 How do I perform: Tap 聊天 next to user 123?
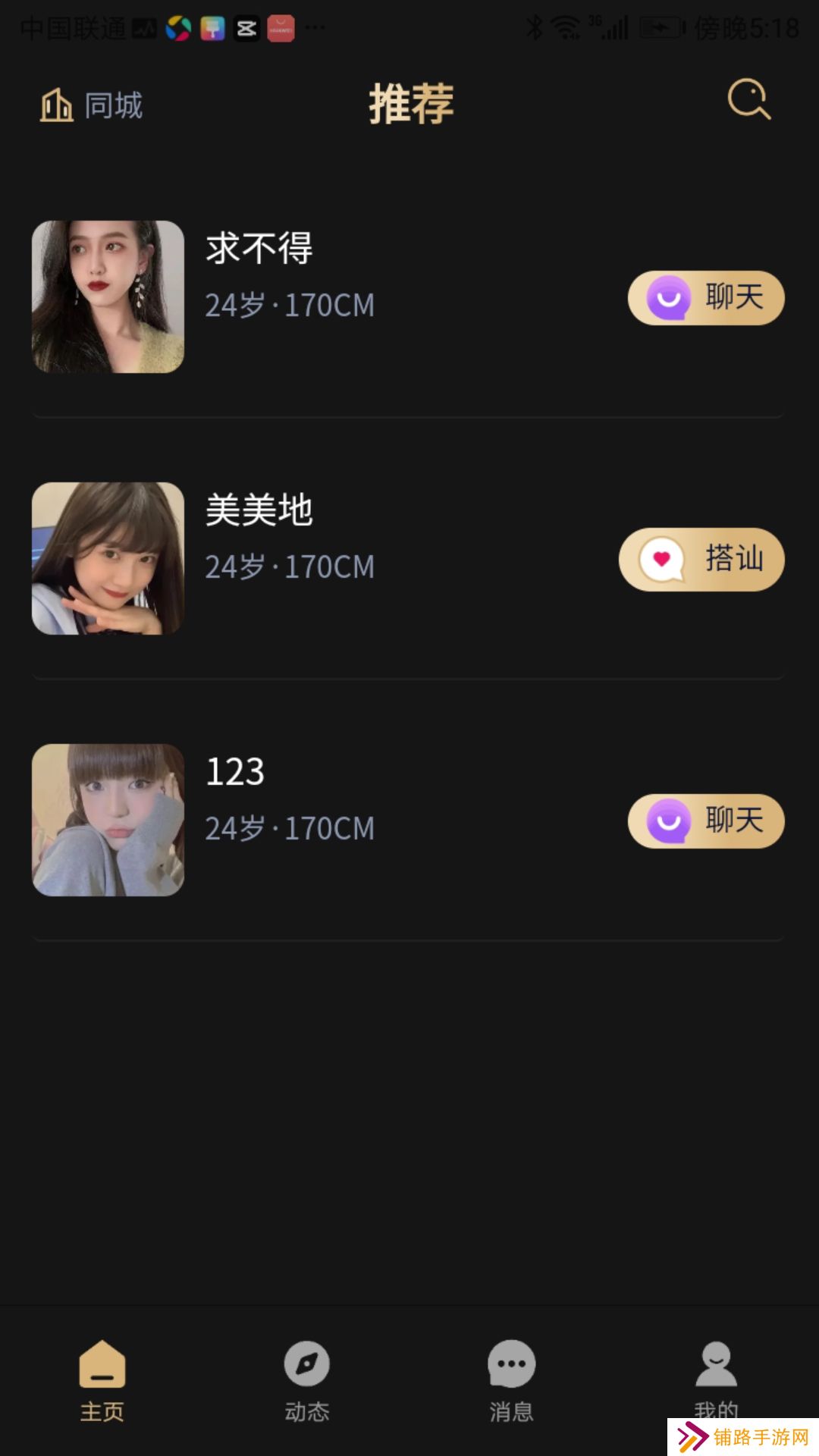click(705, 821)
